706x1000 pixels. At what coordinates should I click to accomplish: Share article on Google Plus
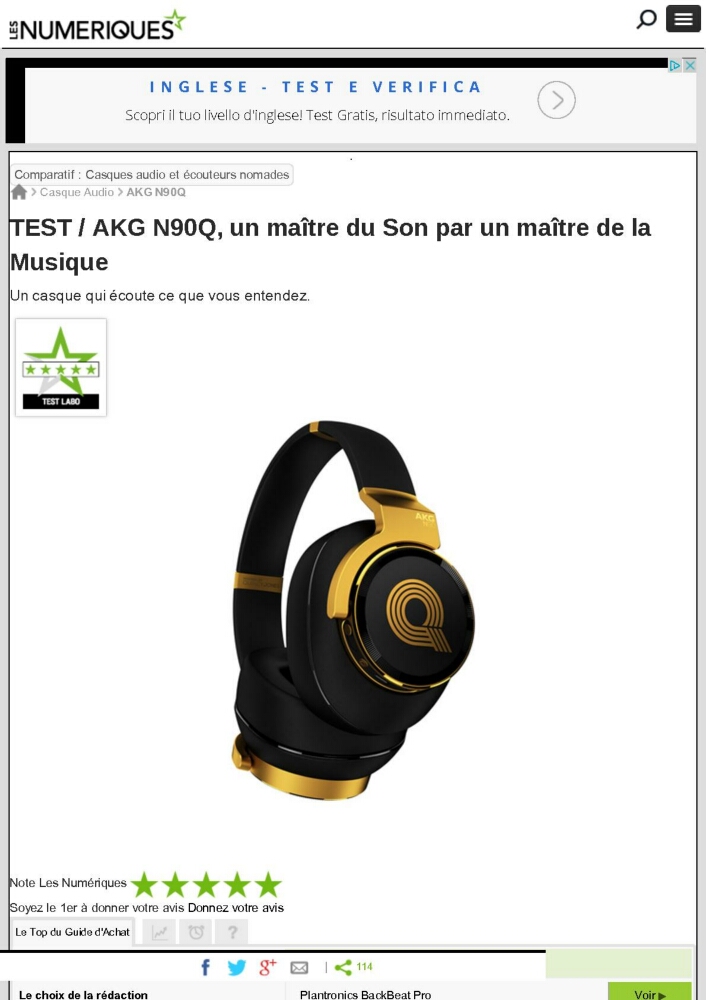tap(267, 967)
